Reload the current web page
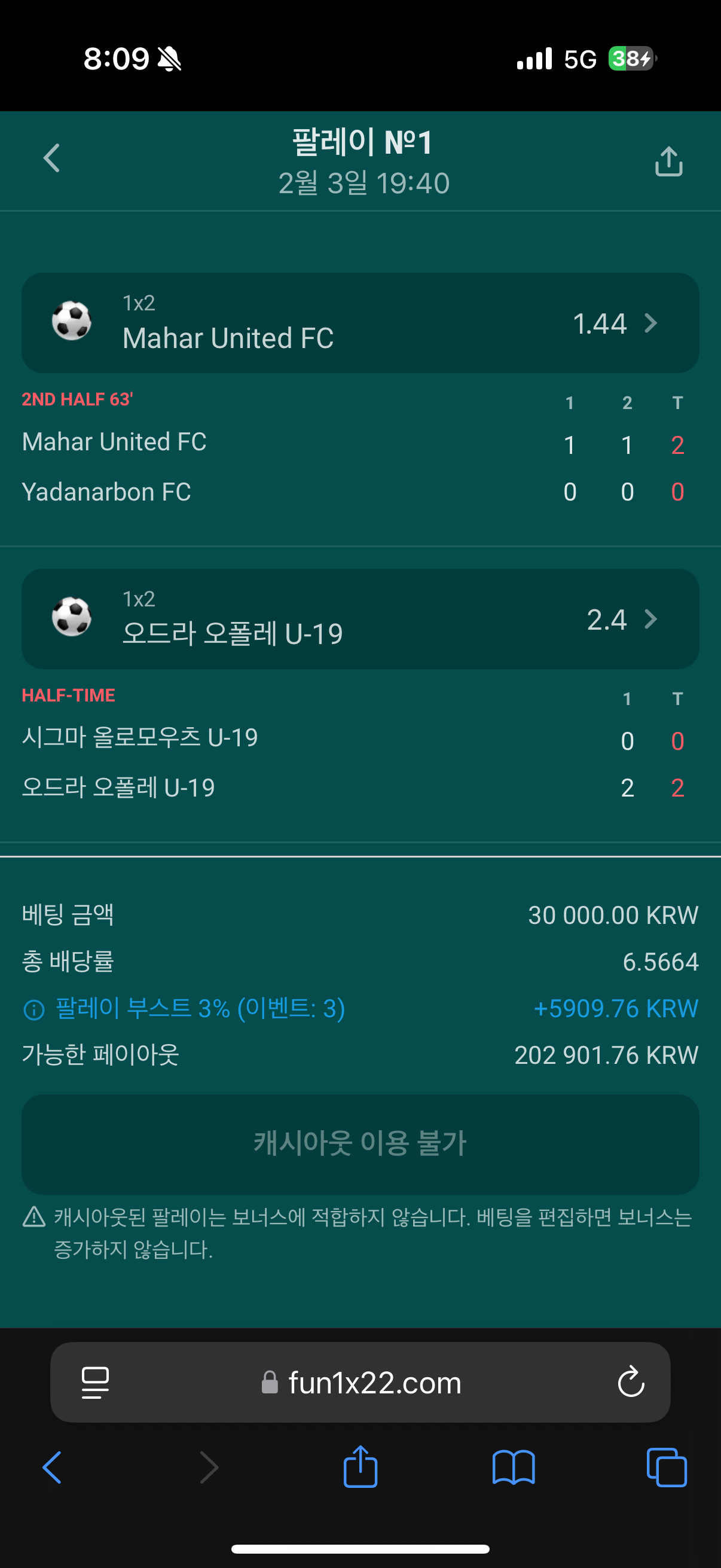Screen dimensions: 721x1568 click(x=630, y=1382)
